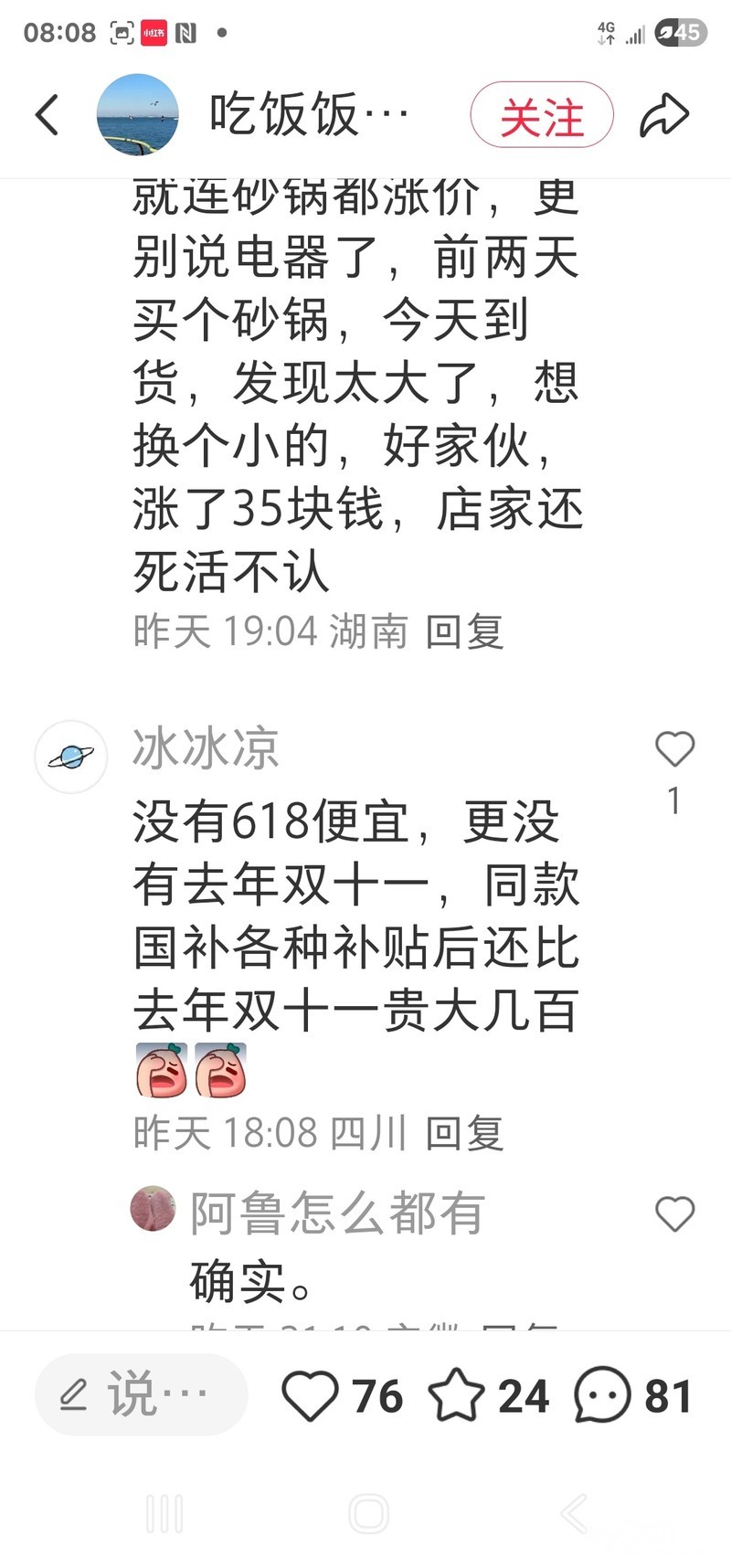The height and width of the screenshot is (1568, 731).
Task: Like the post with 76 likes
Action: [x=311, y=1396]
